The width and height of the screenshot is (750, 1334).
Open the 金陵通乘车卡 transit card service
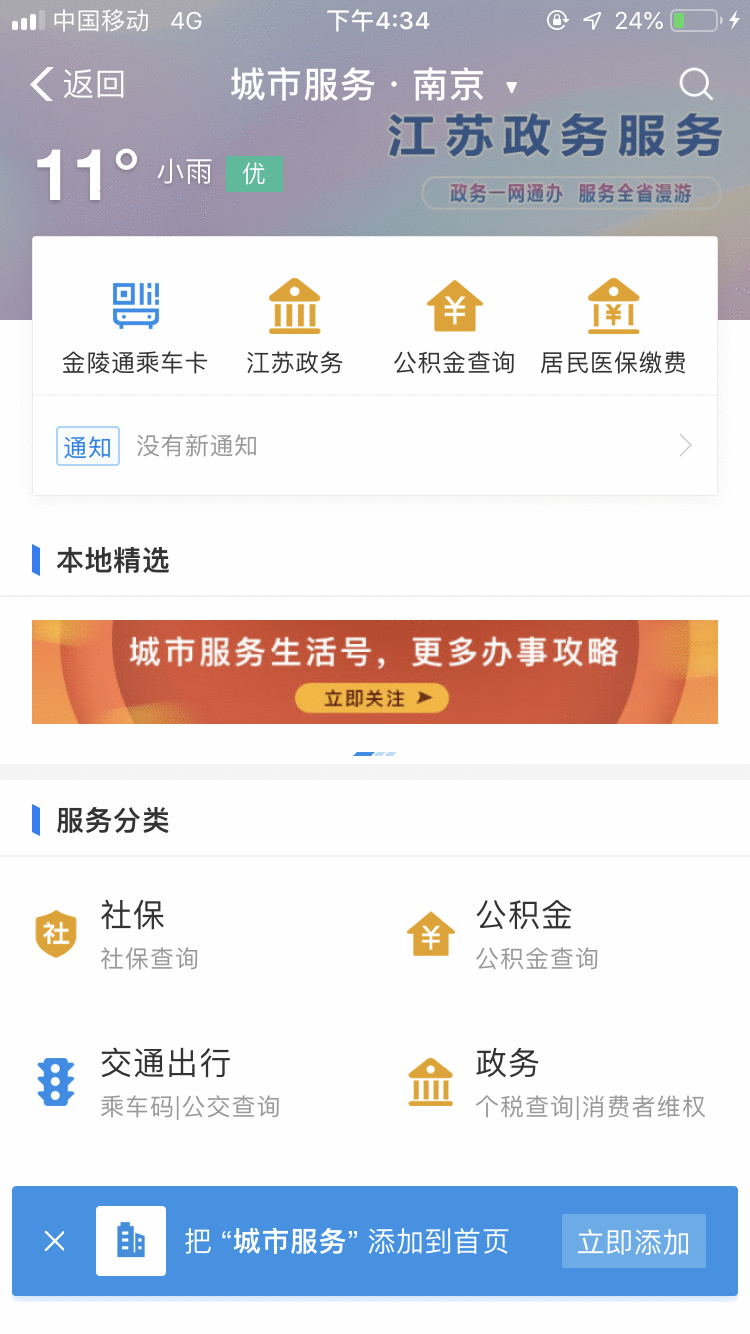click(135, 318)
